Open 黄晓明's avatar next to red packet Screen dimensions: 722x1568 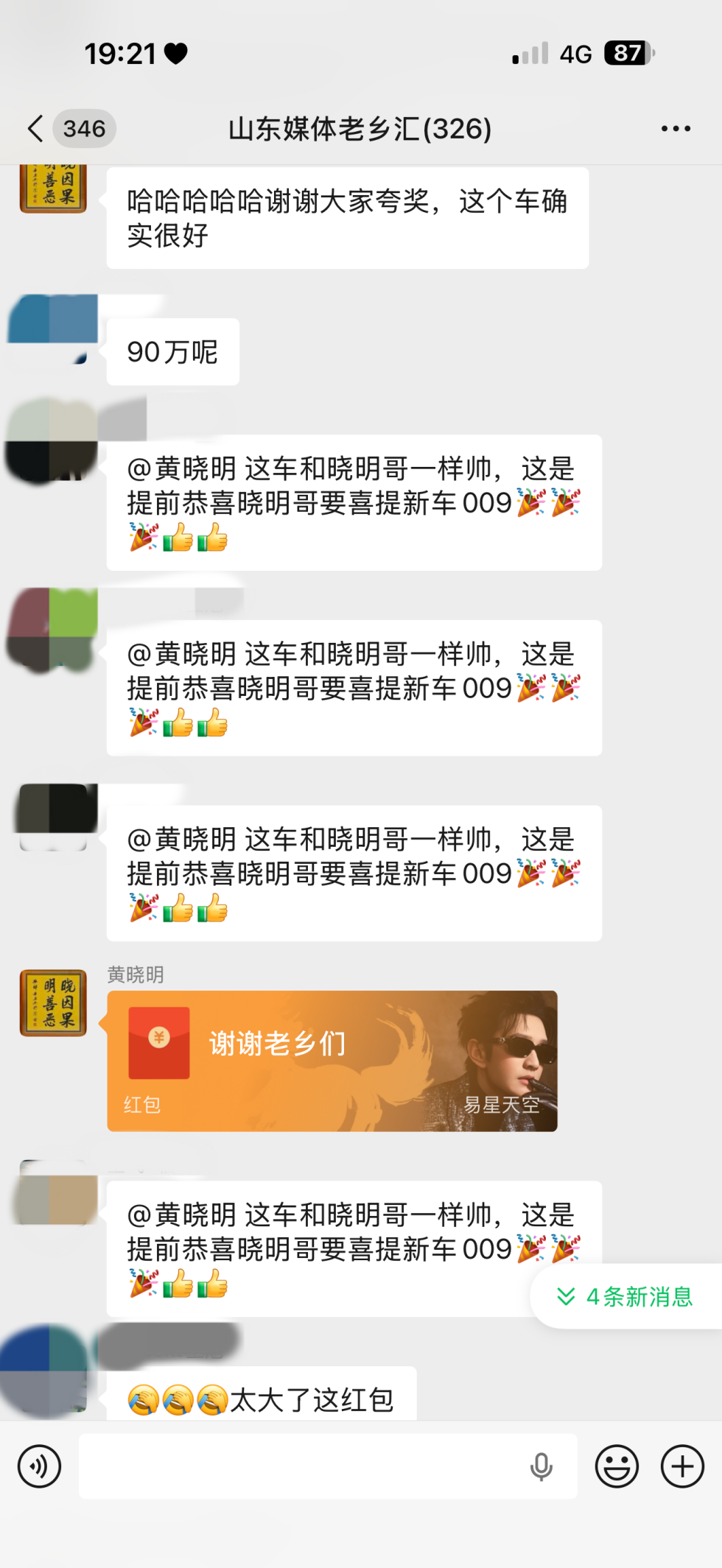[x=53, y=1002]
